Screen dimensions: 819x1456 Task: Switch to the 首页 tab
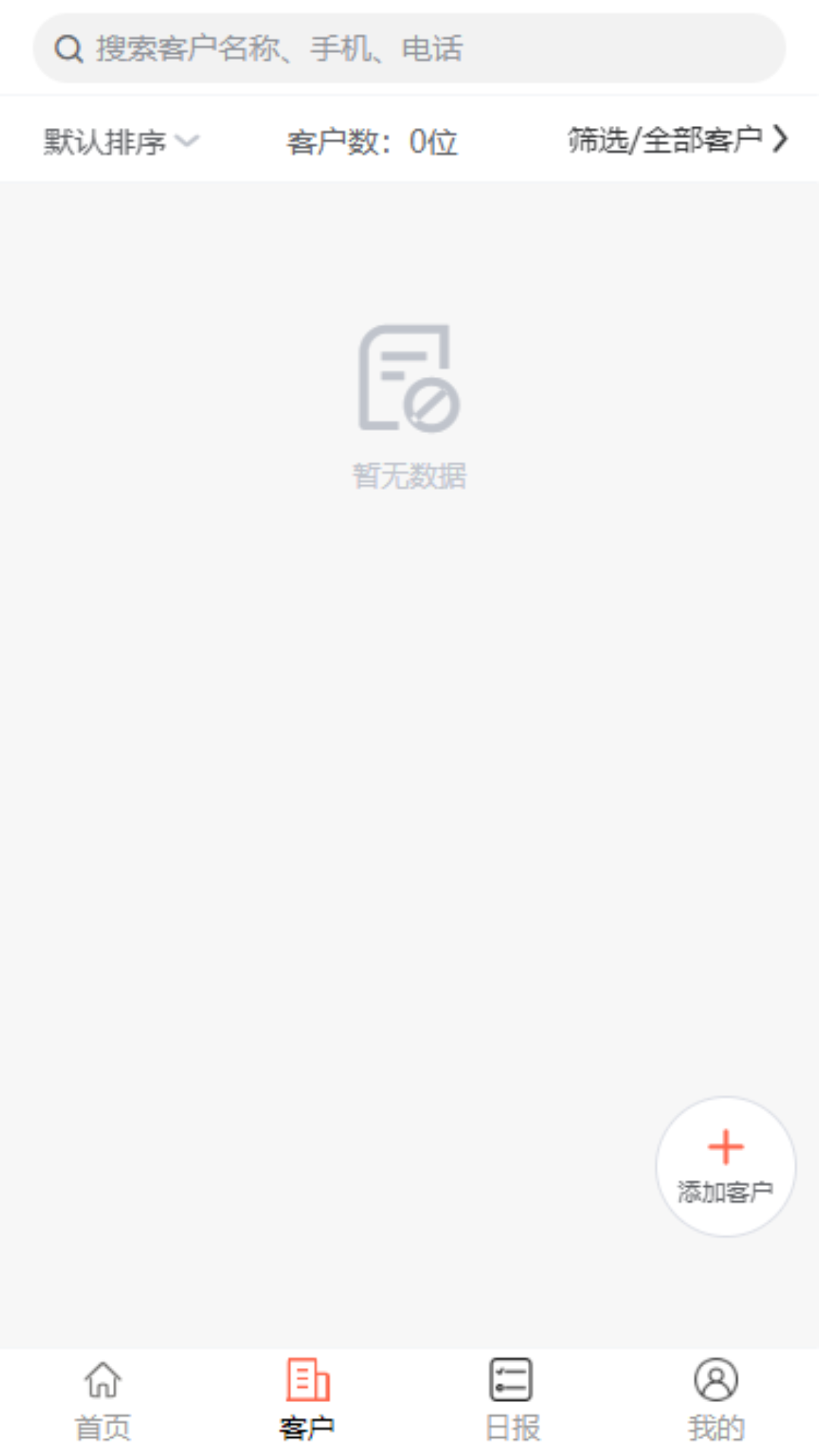click(x=102, y=1400)
